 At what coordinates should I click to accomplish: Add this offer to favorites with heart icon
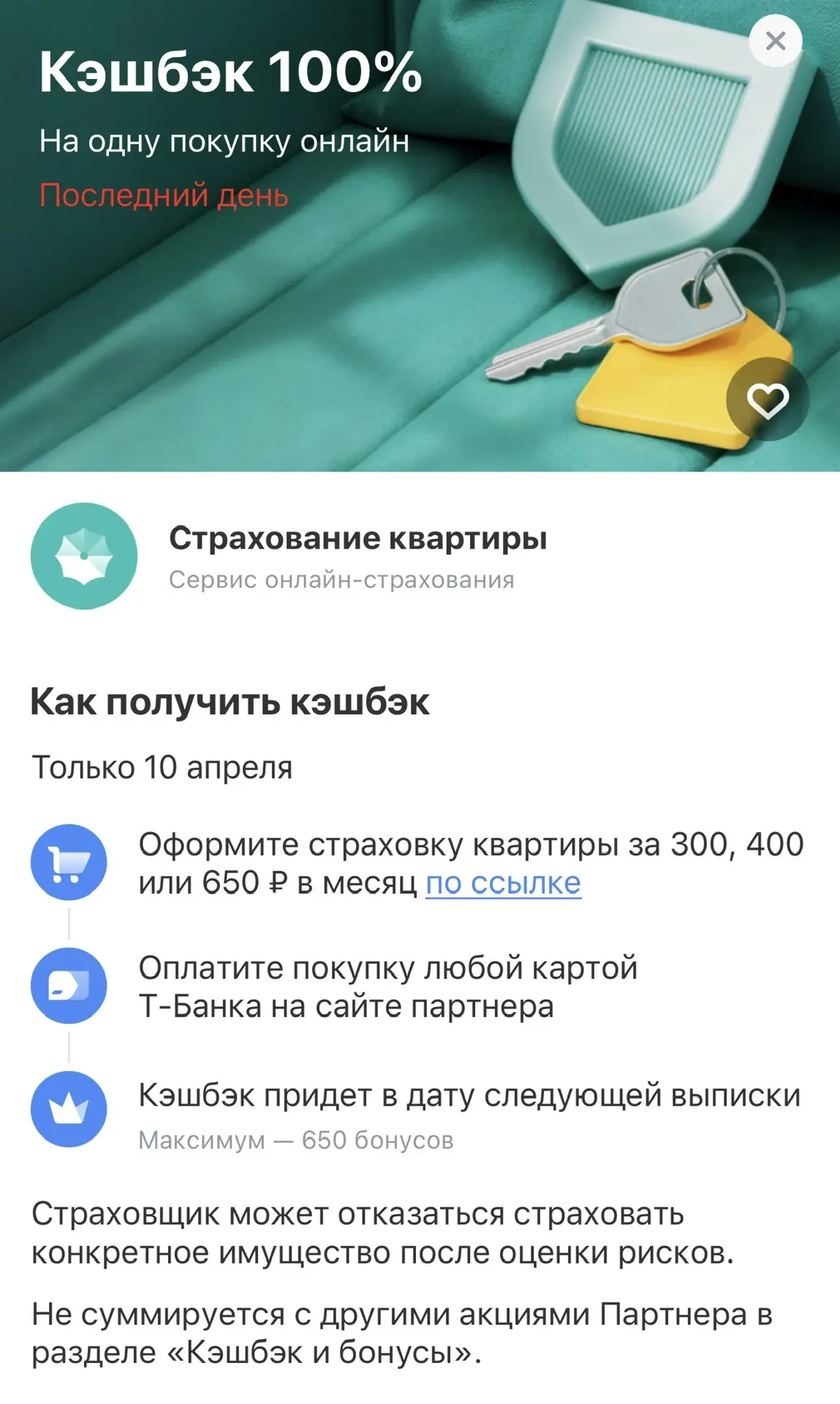pyautogui.click(x=767, y=399)
